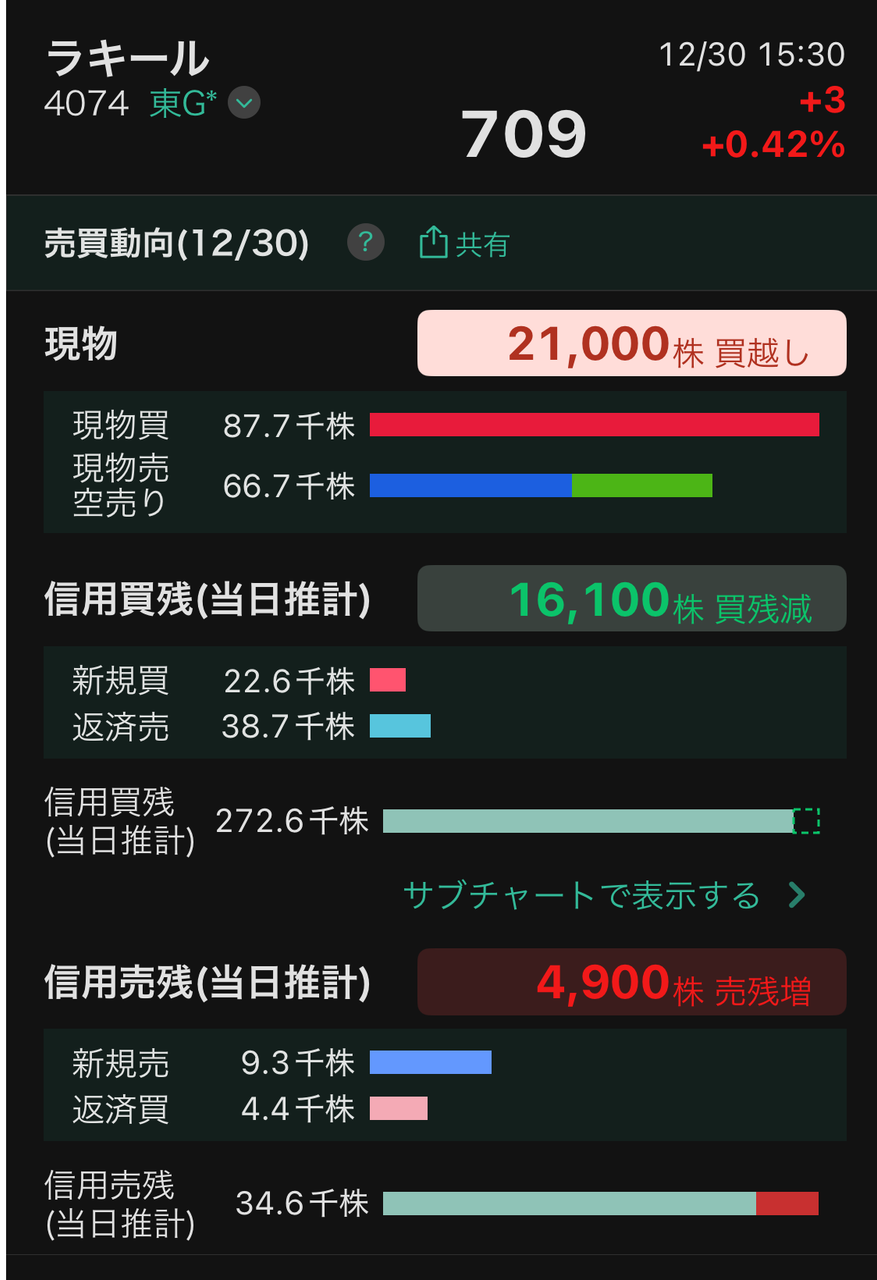Select the 新規売 blue bar
Image resolution: width=877 pixels, height=1280 pixels.
pyautogui.click(x=430, y=1062)
